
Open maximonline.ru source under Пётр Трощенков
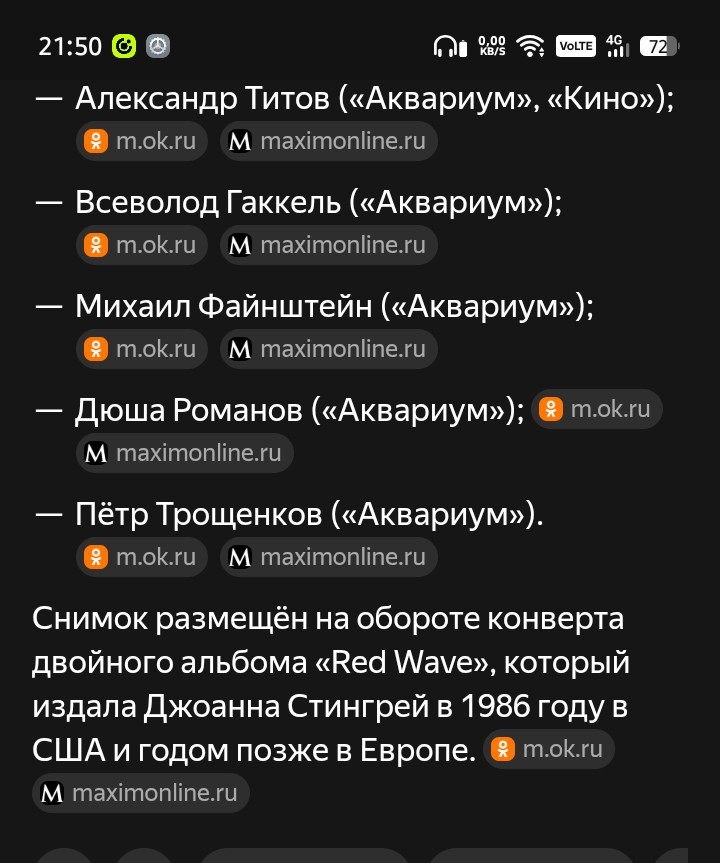click(328, 557)
